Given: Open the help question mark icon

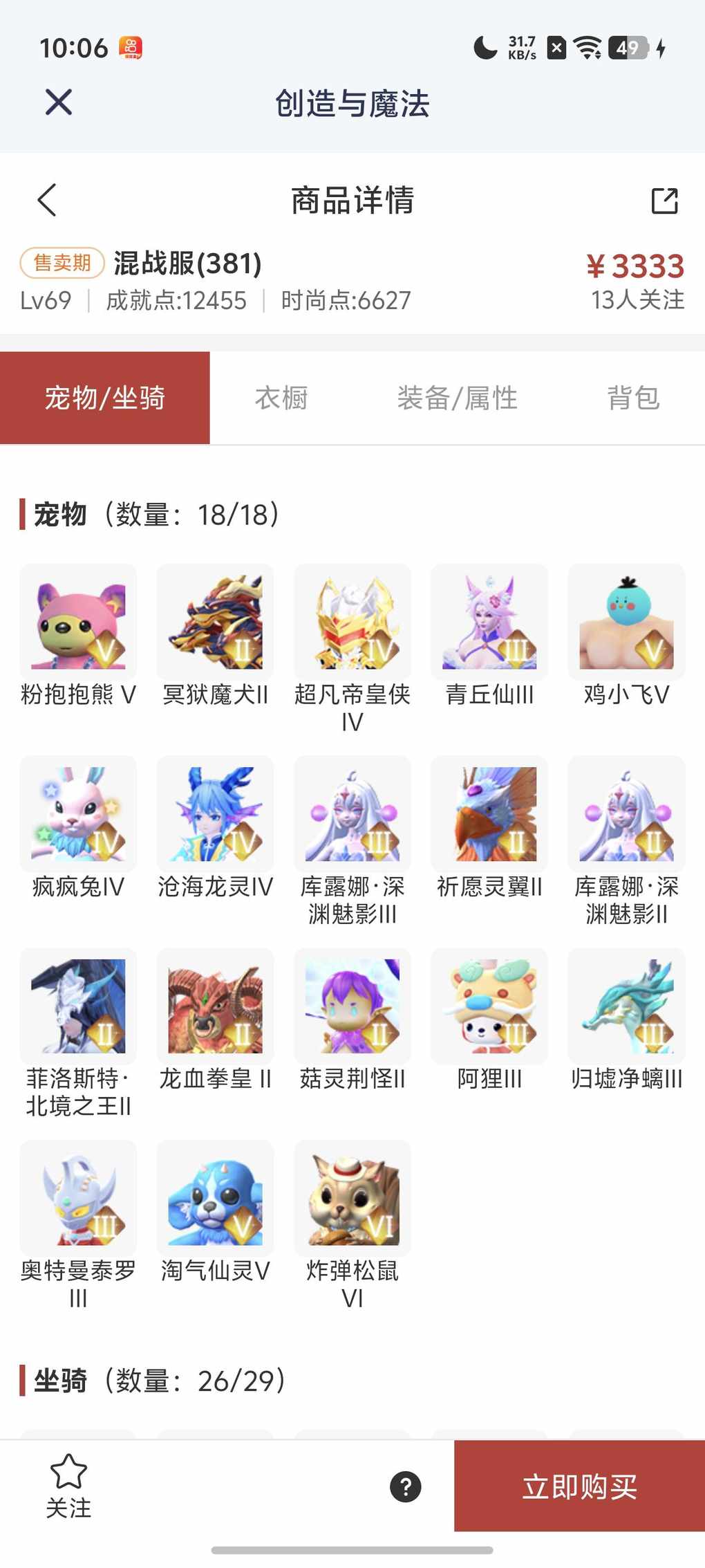Looking at the screenshot, I should 406,1486.
